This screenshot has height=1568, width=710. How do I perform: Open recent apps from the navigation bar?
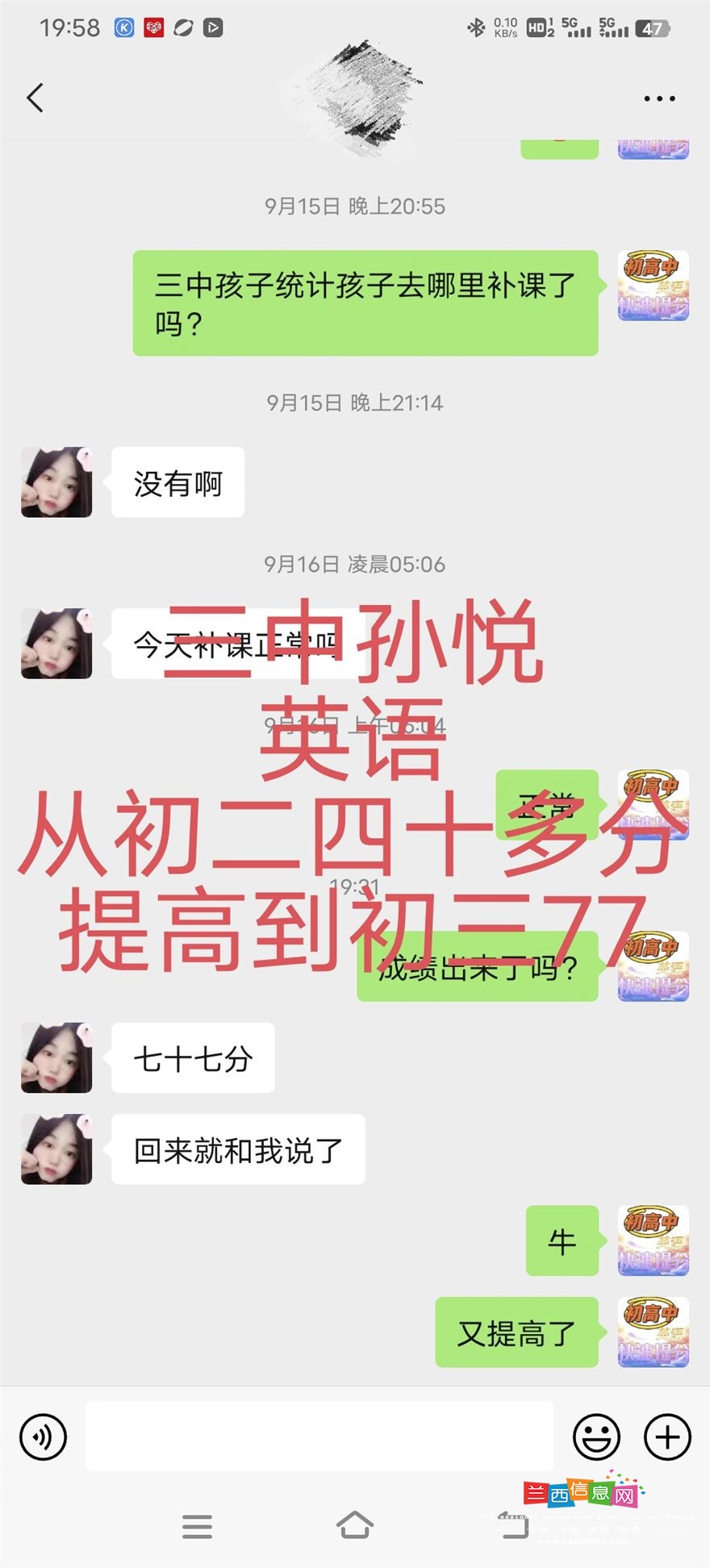tap(197, 1526)
